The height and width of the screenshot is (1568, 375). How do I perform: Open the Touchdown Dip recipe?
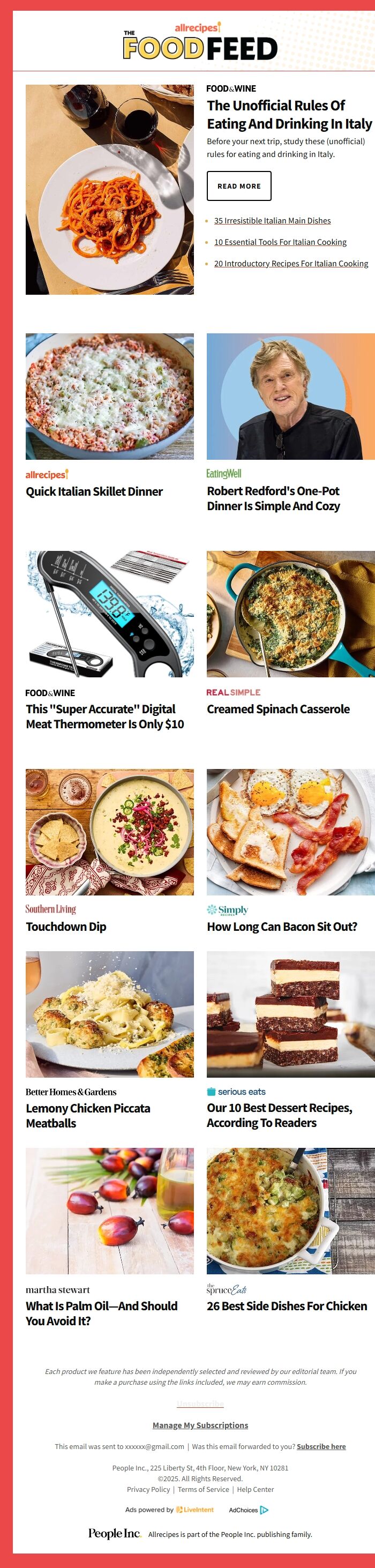(x=66, y=927)
